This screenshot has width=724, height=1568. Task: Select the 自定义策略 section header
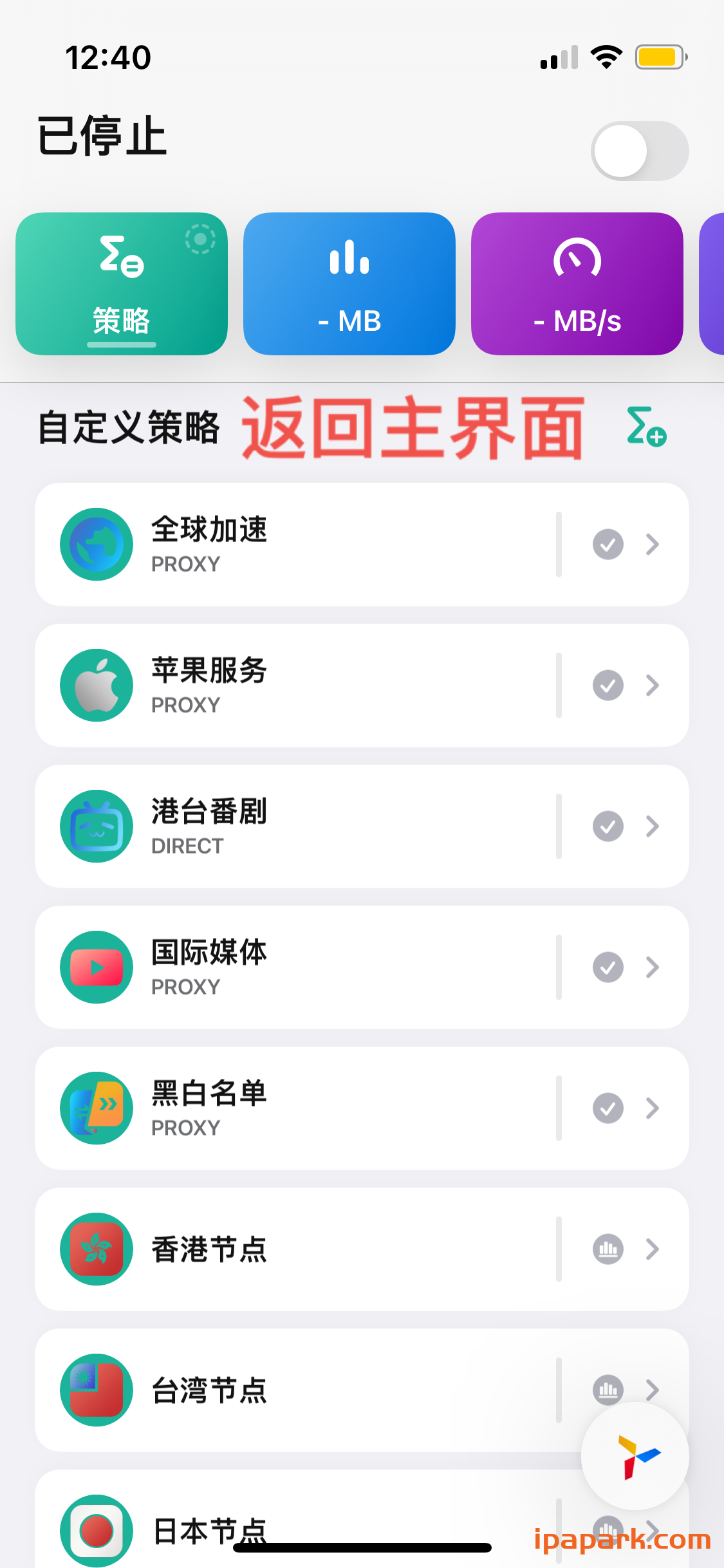click(x=129, y=426)
